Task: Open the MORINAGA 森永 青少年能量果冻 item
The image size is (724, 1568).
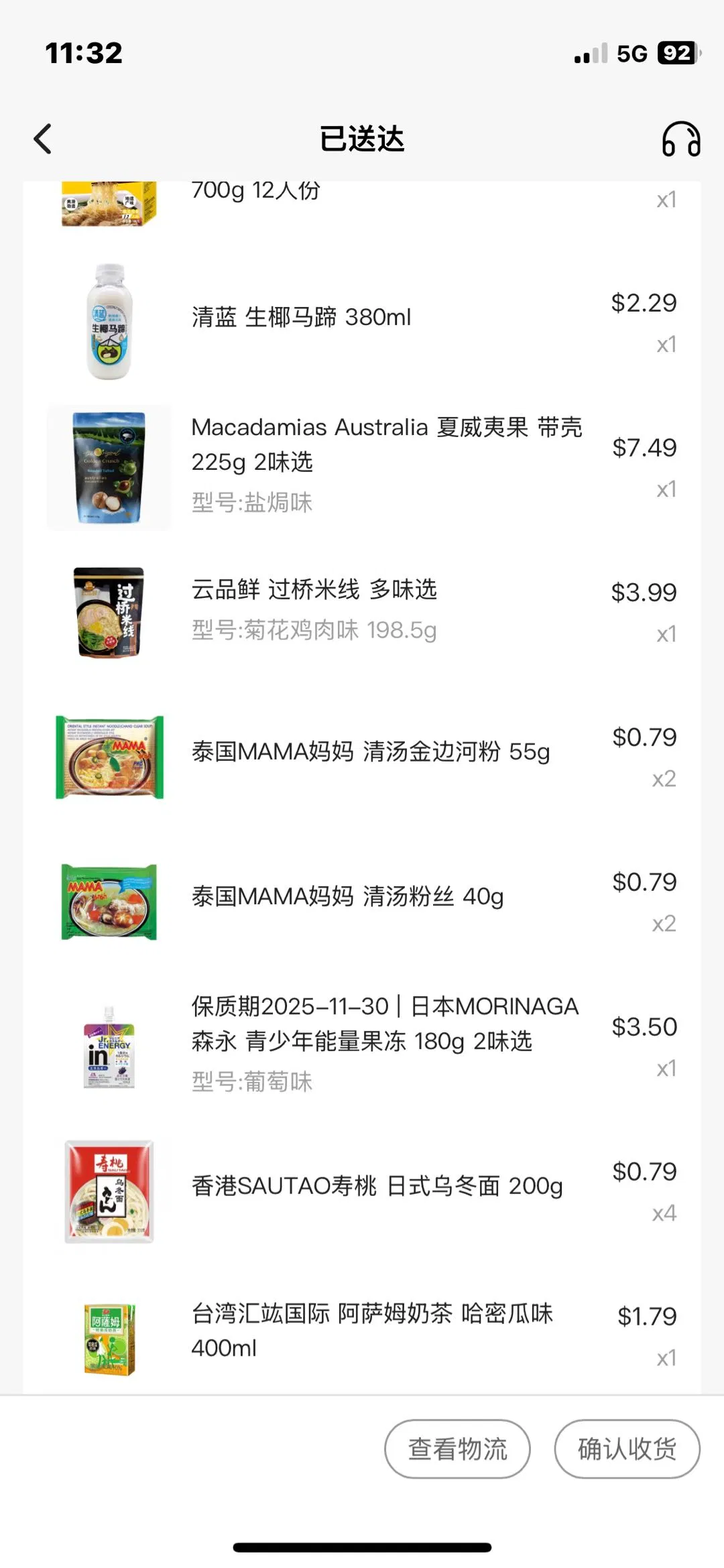Action: point(384,1024)
